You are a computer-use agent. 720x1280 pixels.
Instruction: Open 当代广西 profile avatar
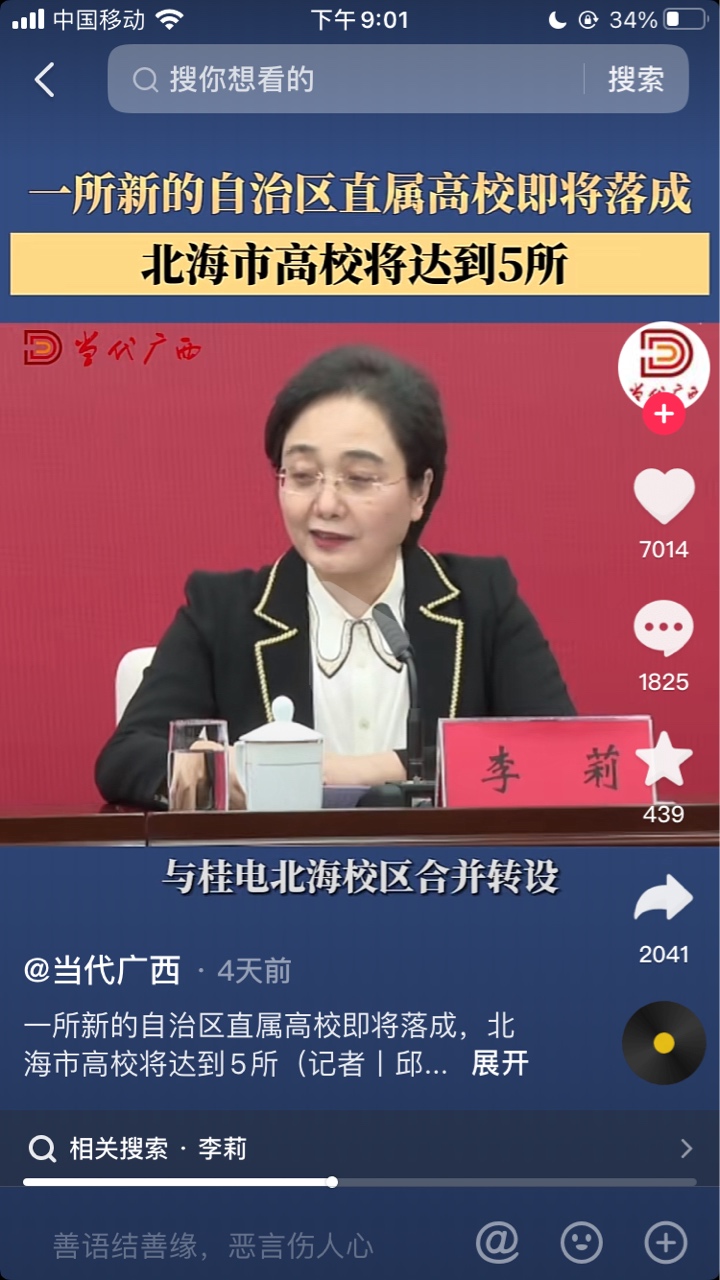(663, 365)
